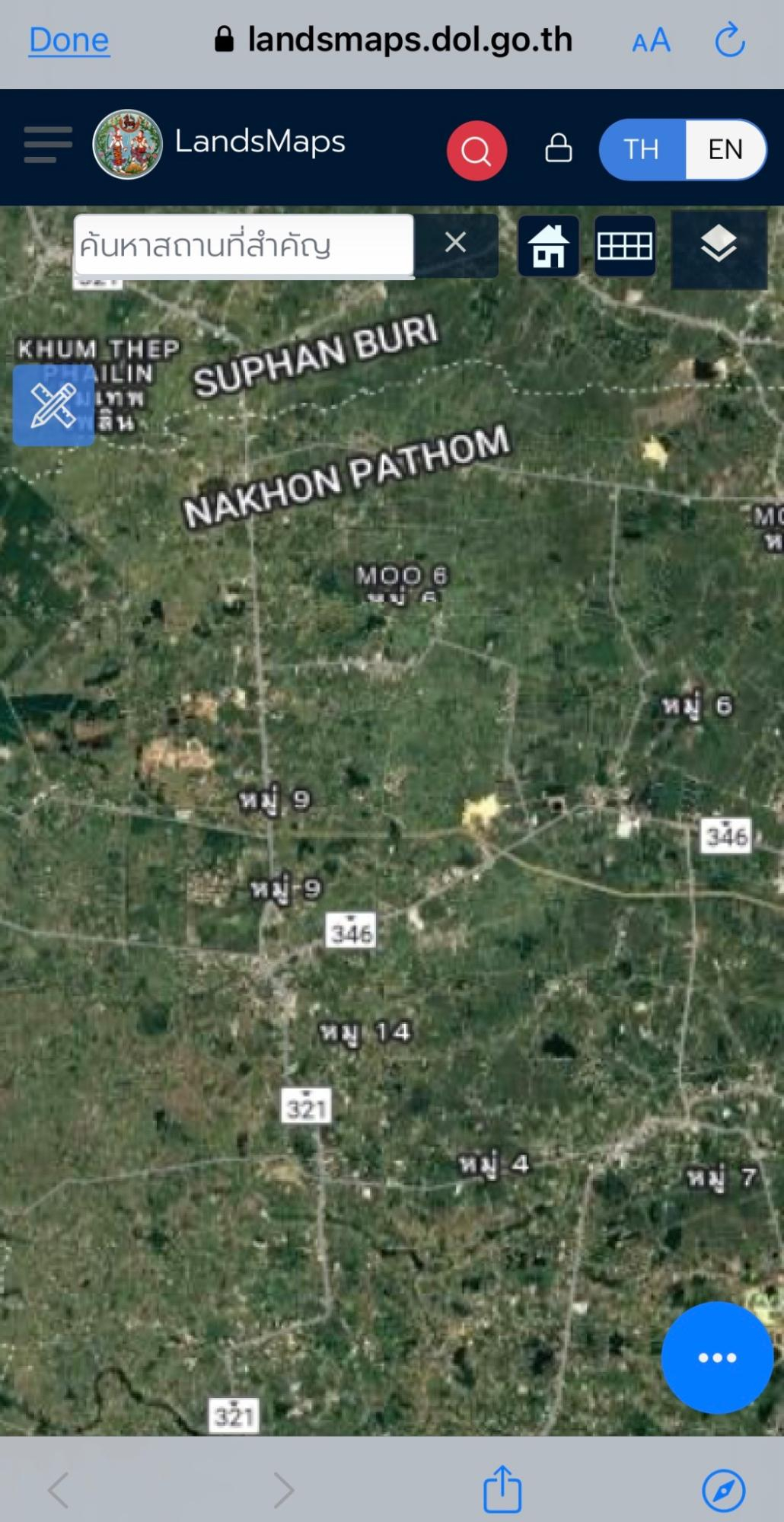Viewport: 784px width, 1522px height.
Task: Tap AA to open text size options
Action: click(x=651, y=41)
